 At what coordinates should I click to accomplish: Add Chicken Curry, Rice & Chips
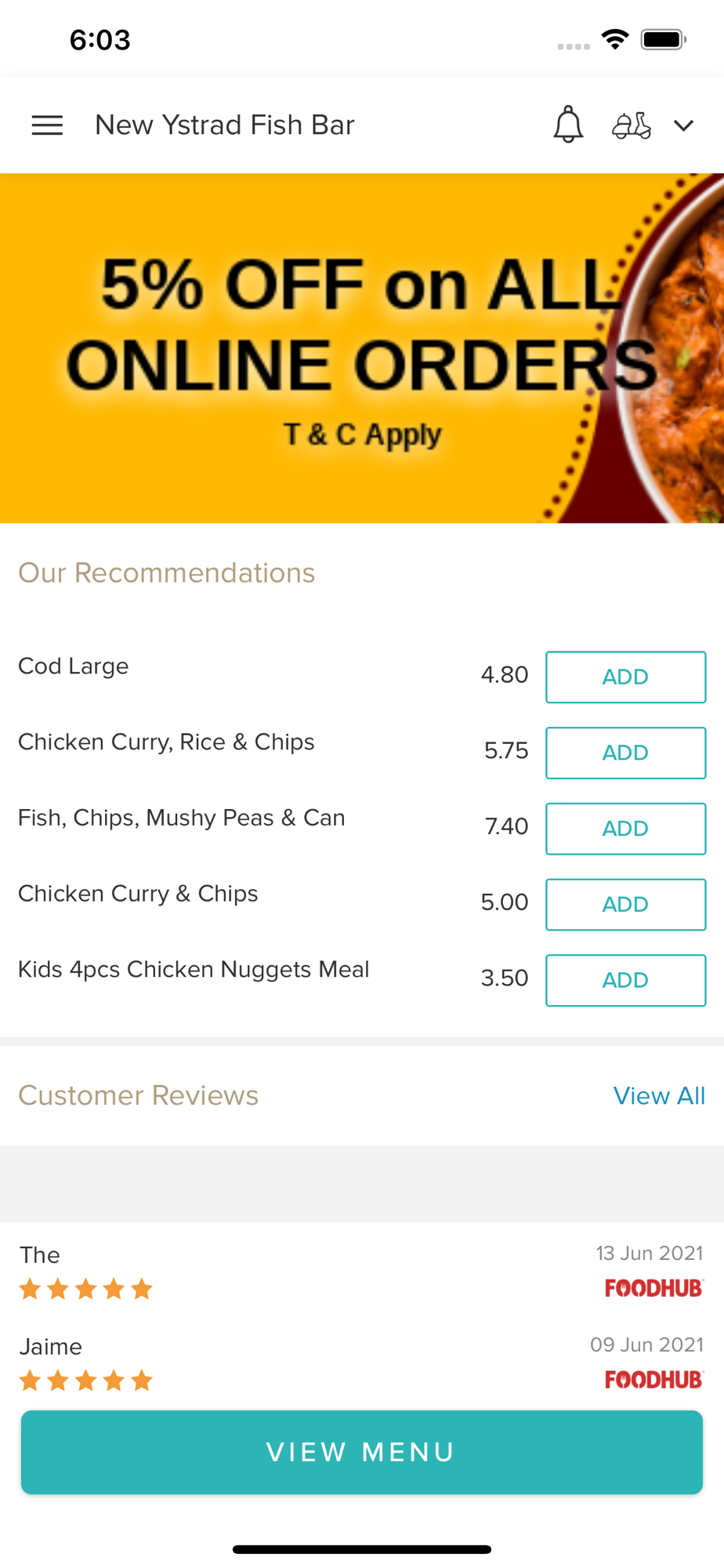click(625, 753)
